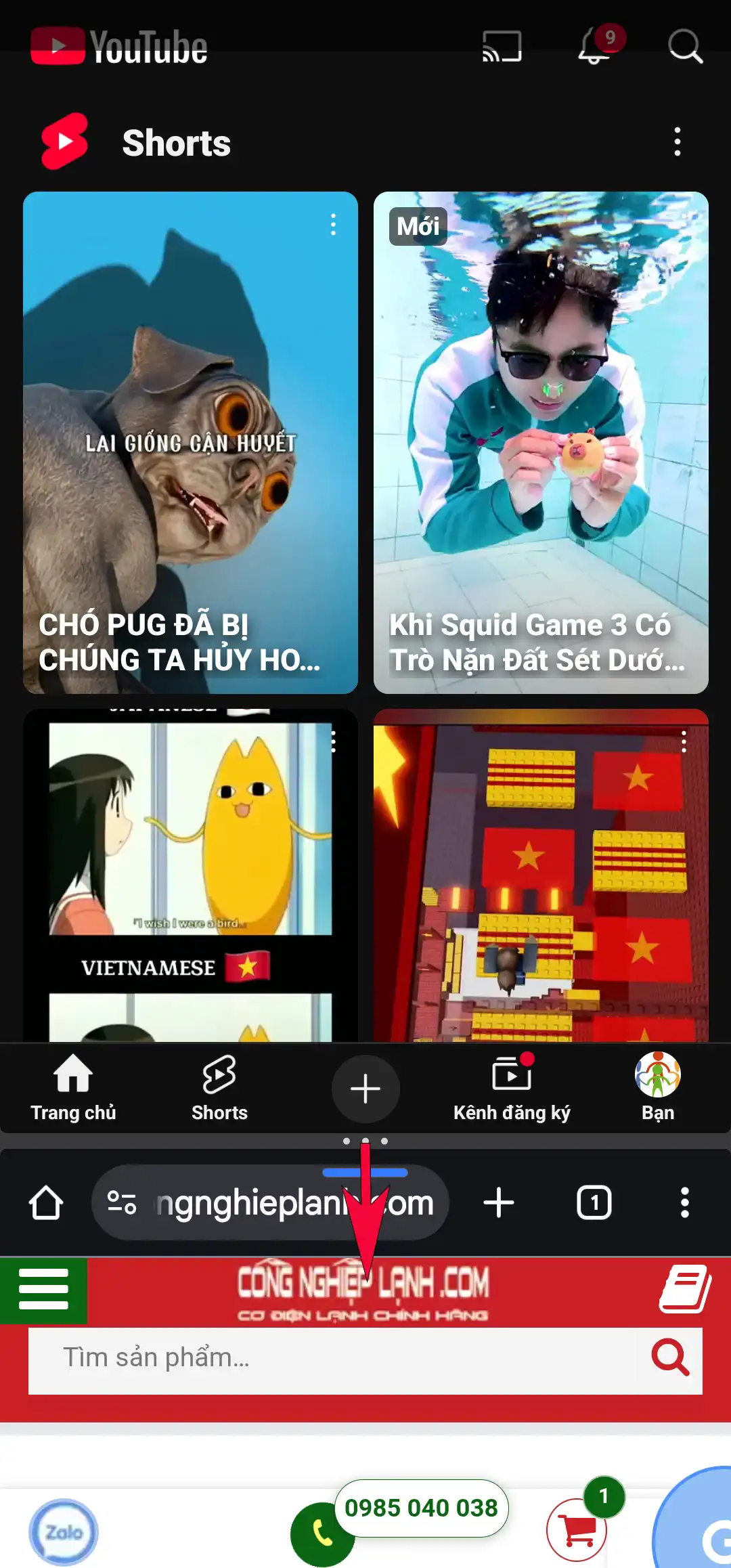Play the "CHÓ PUG ĐÃ BỊ" short
The width and height of the screenshot is (731, 1568).
tap(190, 443)
